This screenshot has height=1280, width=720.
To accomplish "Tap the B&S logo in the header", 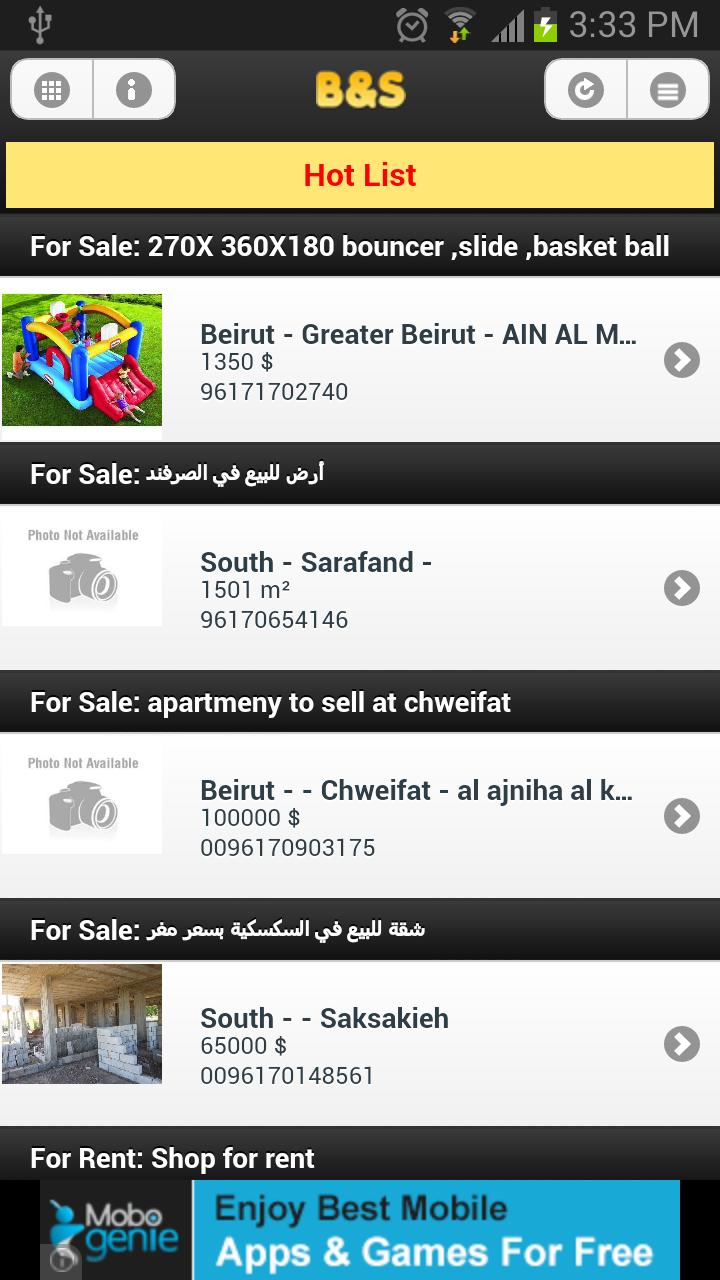I will point(360,89).
